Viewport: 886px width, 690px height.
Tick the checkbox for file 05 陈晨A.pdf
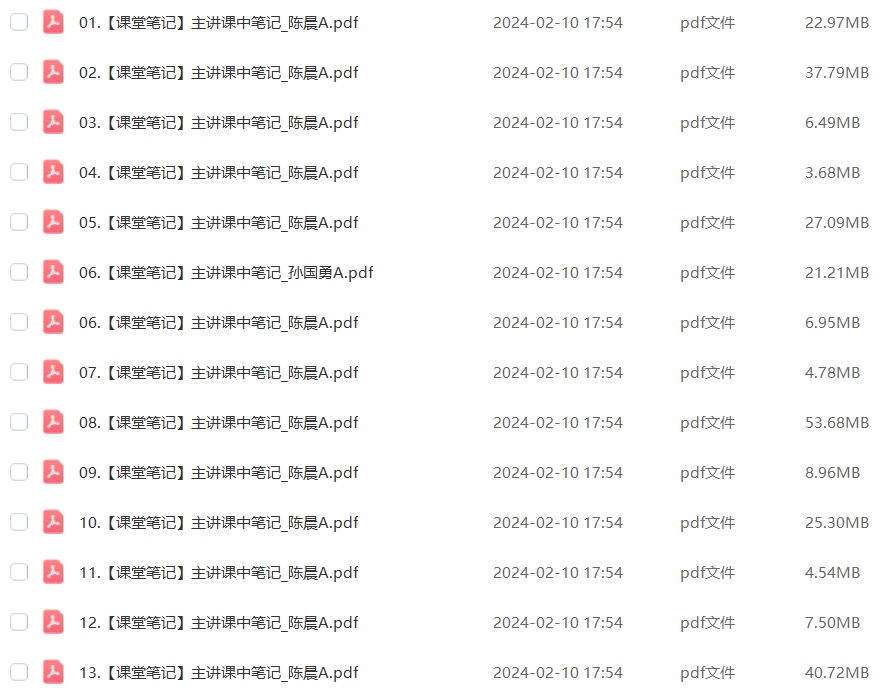(19, 222)
